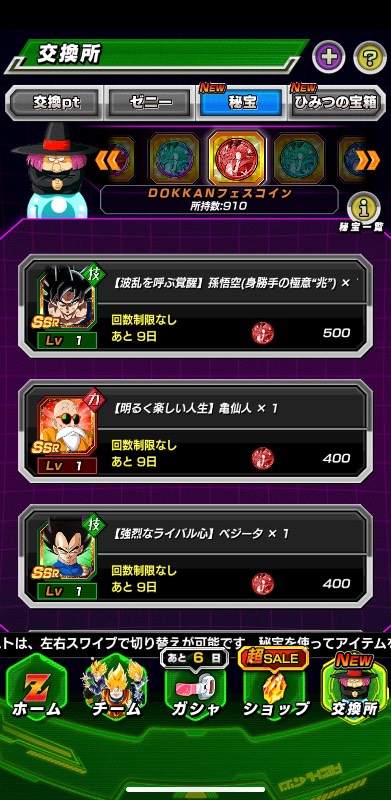Select the teal coin left of center
The image size is (391, 800).
click(x=174, y=159)
